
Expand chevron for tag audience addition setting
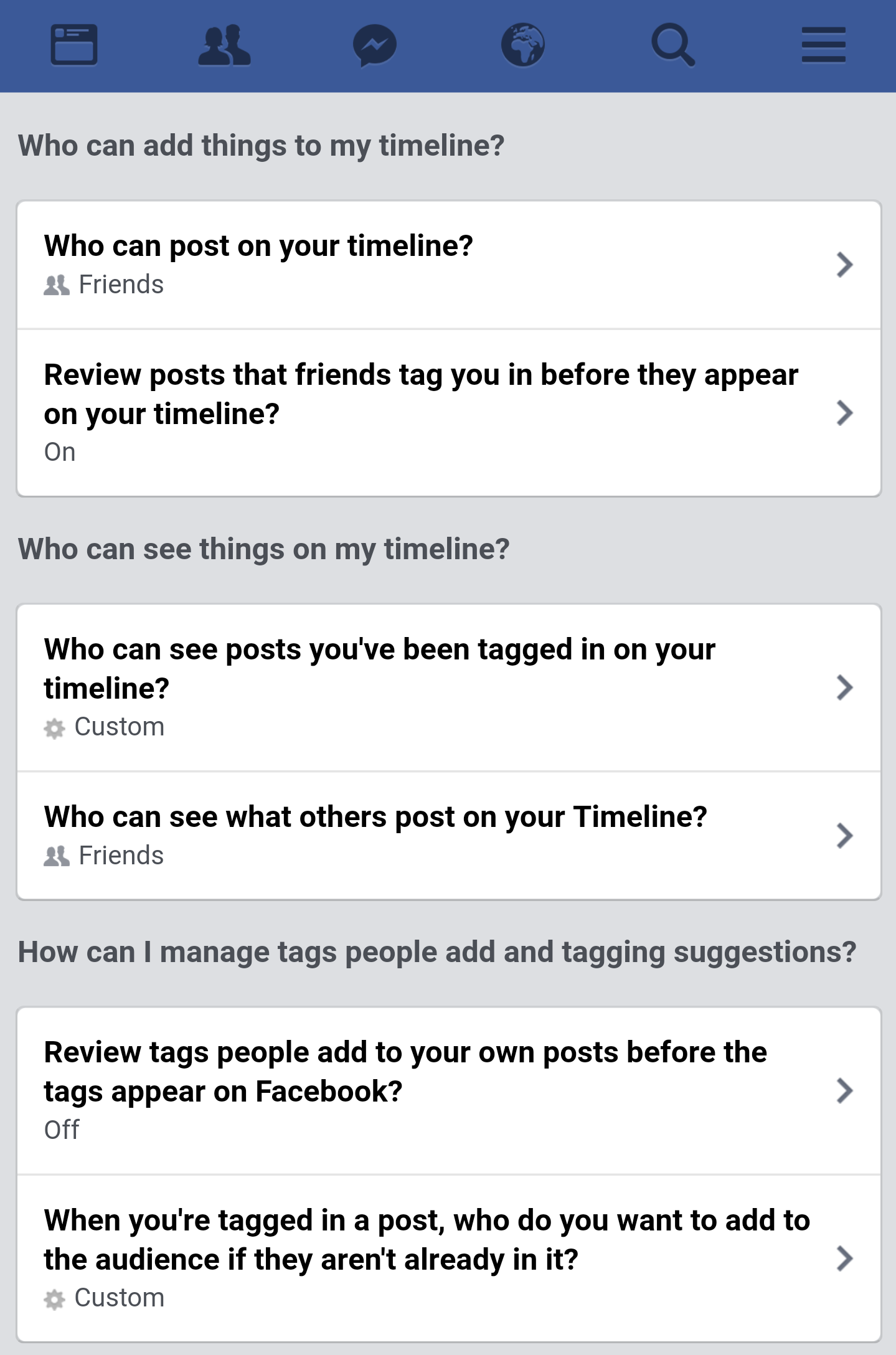(844, 1258)
